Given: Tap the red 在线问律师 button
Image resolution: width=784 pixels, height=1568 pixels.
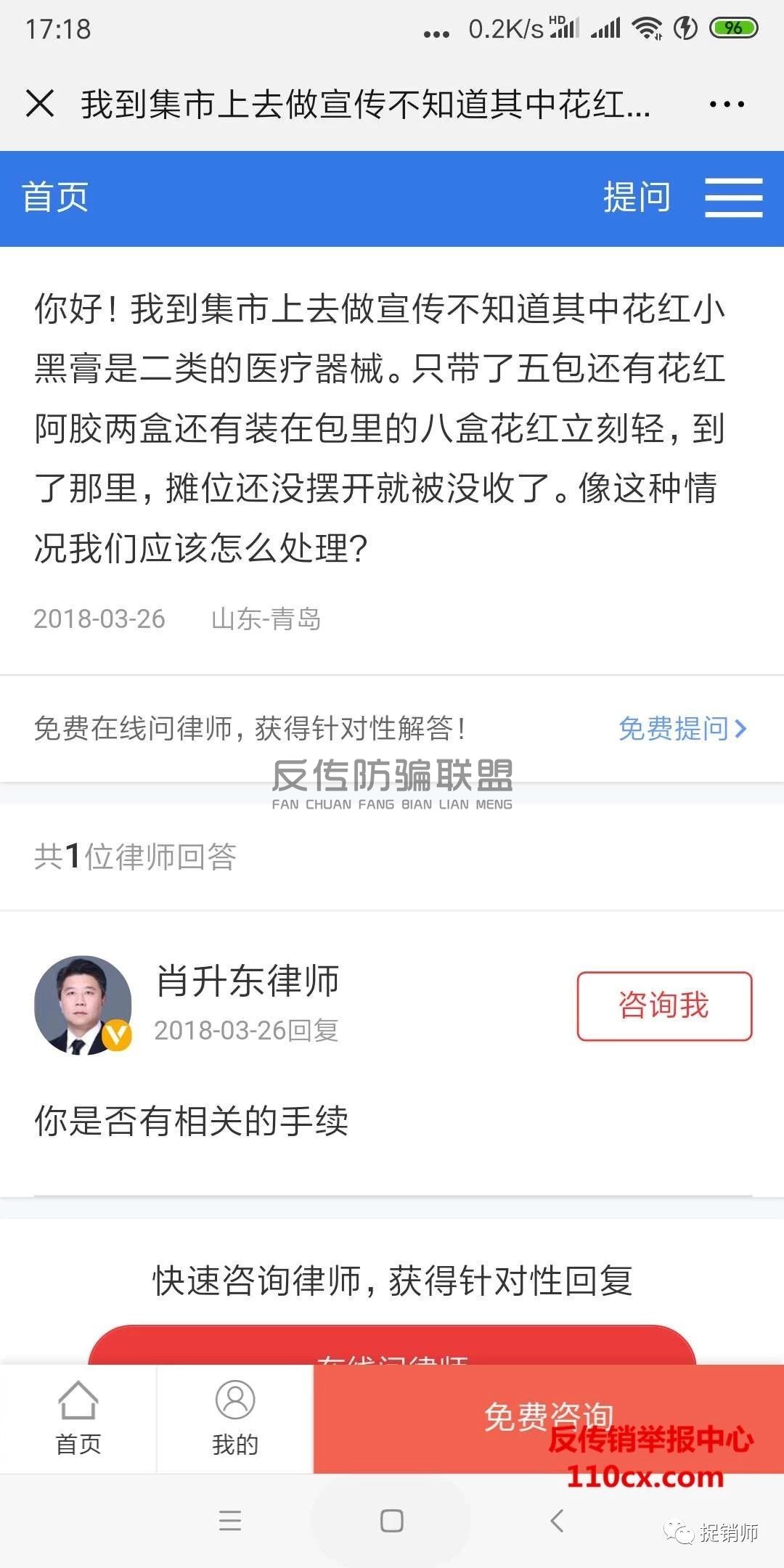Looking at the screenshot, I should 392,1347.
